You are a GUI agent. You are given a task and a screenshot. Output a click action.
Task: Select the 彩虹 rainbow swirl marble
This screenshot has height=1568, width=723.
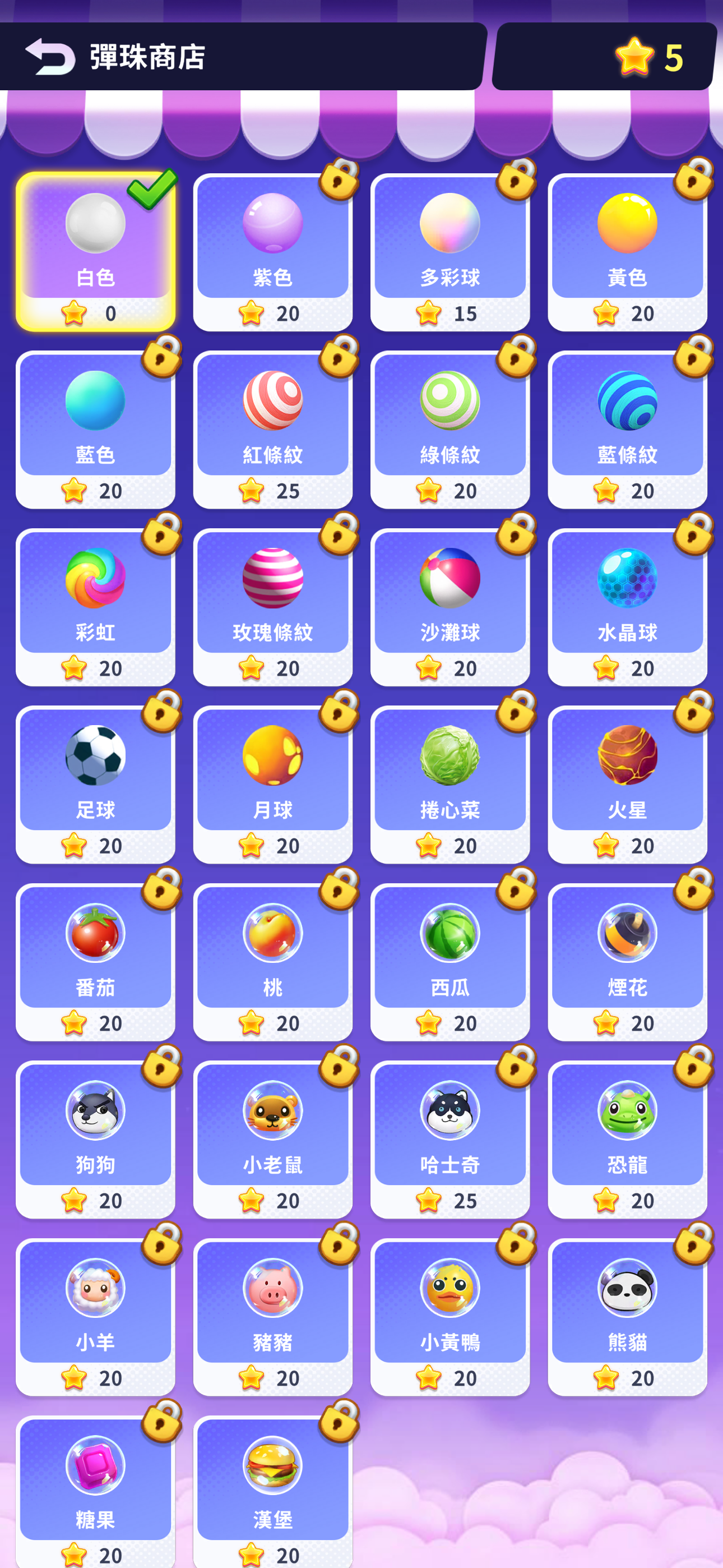pyautogui.click(x=95, y=599)
